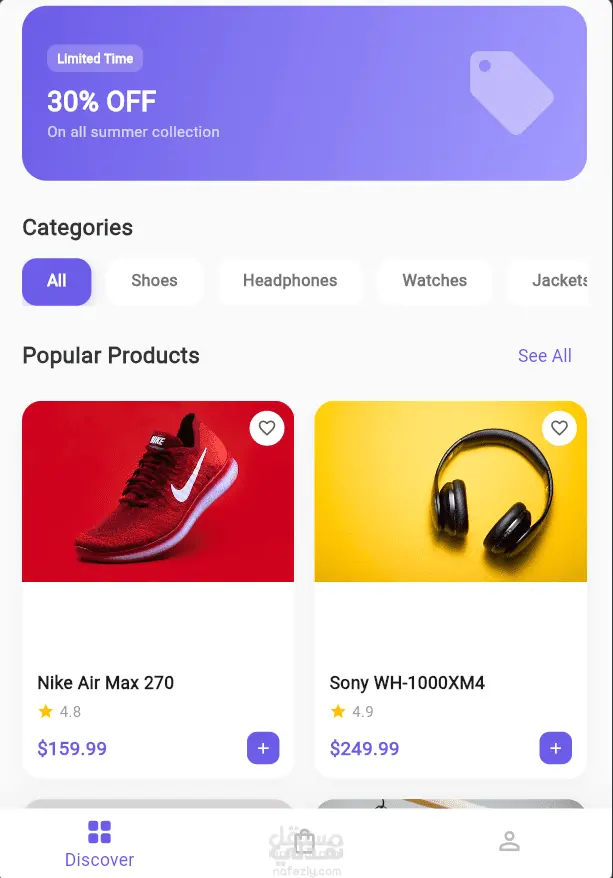The width and height of the screenshot is (613, 878).
Task: Like the Sony WH-1000XM4 headphones
Action: (x=559, y=428)
